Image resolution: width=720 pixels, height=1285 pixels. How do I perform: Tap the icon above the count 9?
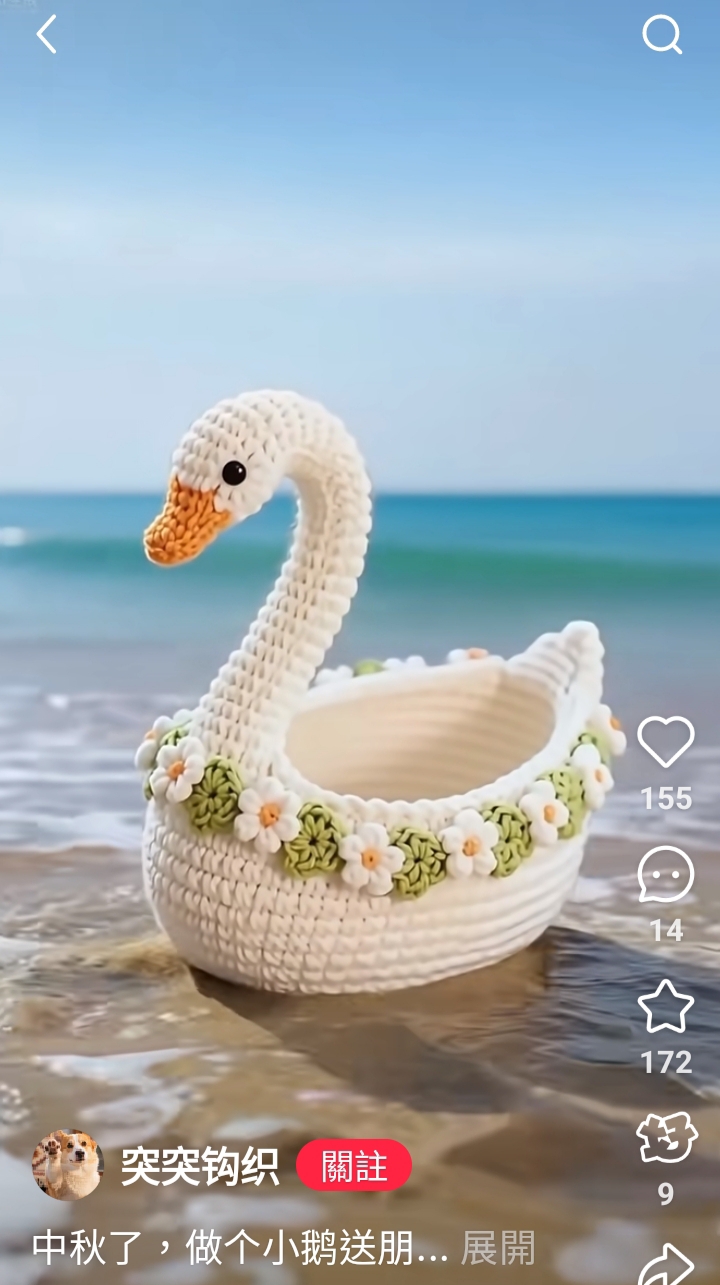(666, 1138)
